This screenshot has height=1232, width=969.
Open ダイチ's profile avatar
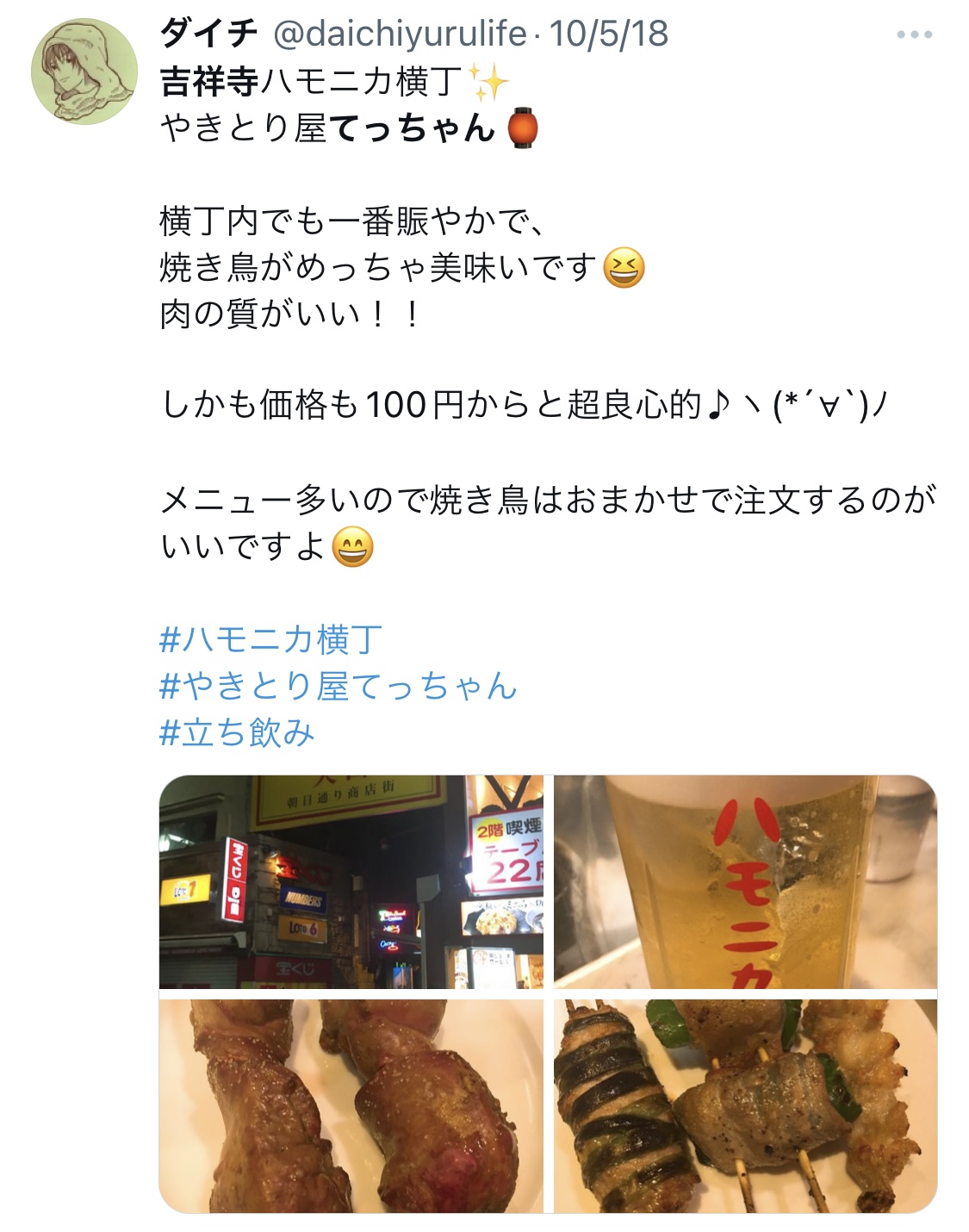[84, 72]
